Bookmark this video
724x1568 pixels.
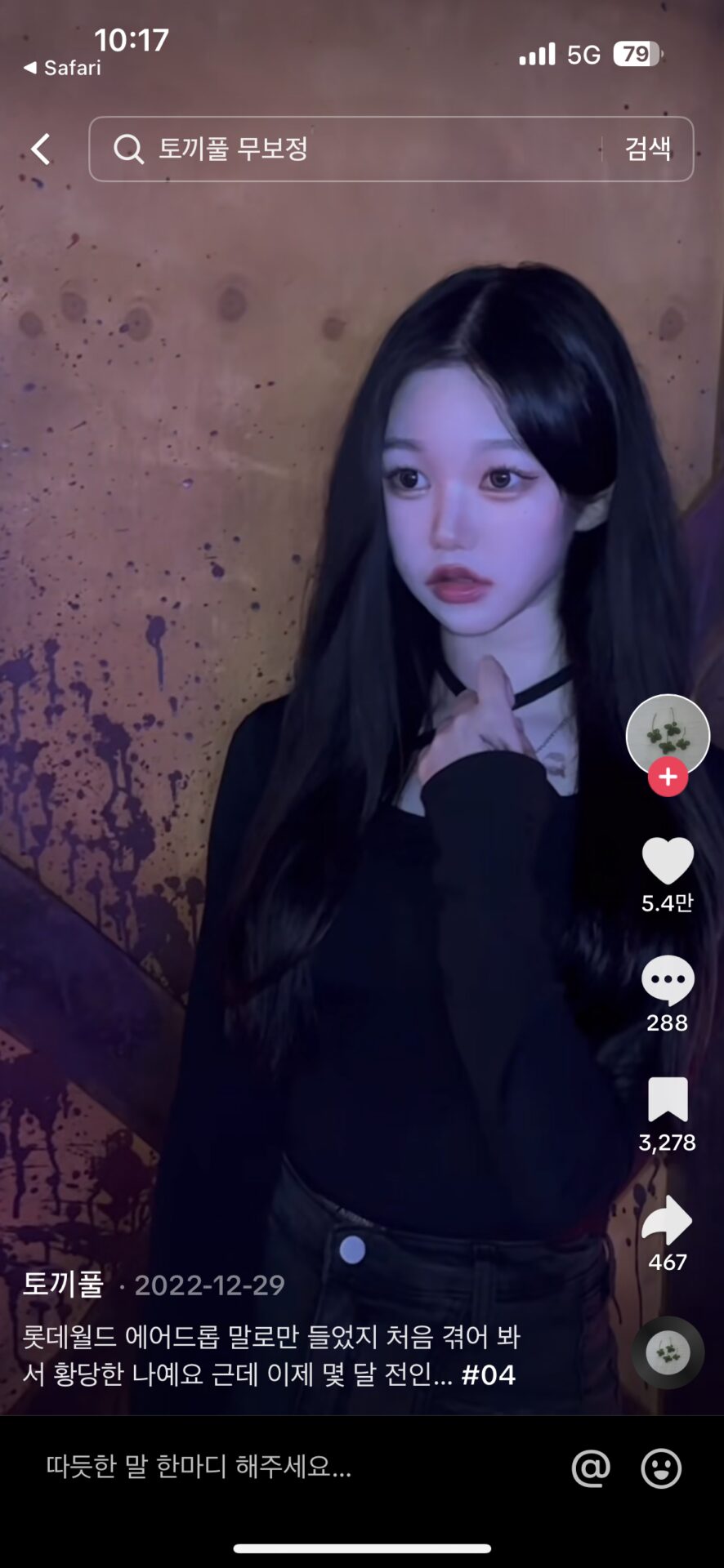click(x=668, y=1099)
